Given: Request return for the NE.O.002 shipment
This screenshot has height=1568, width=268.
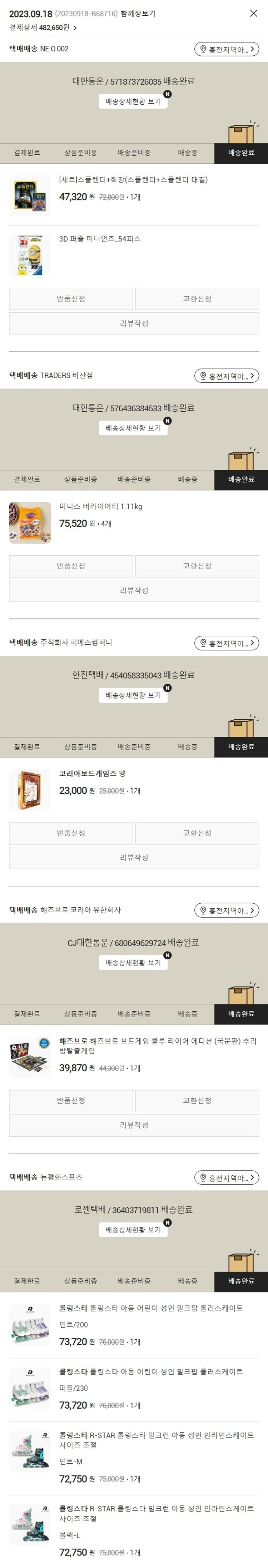Looking at the screenshot, I should click(71, 299).
